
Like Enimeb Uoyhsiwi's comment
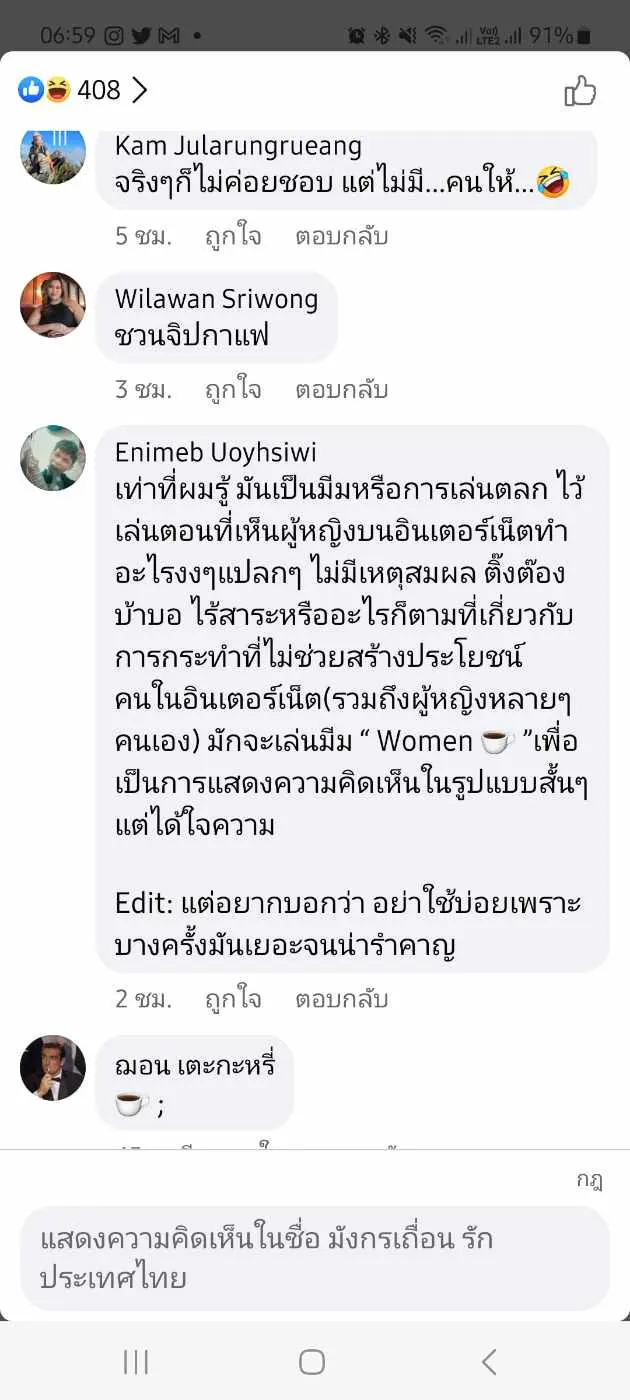pyautogui.click(x=233, y=999)
